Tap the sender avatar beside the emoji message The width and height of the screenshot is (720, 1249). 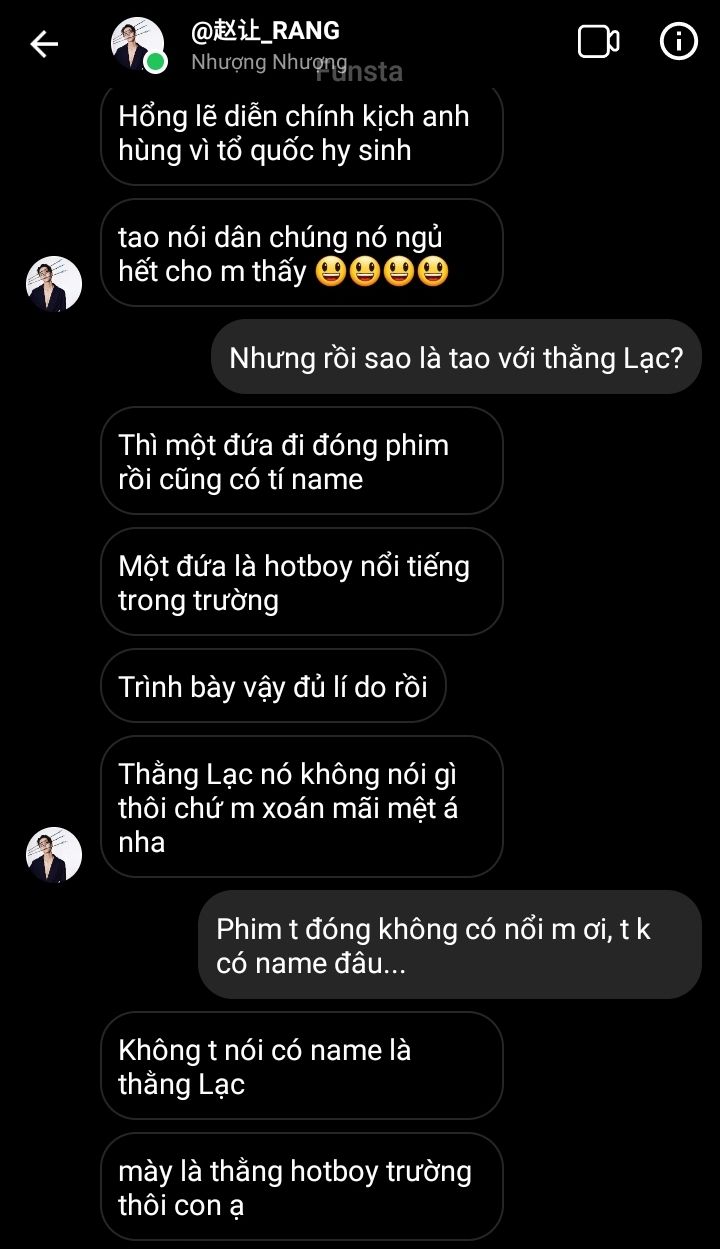pyautogui.click(x=53, y=284)
